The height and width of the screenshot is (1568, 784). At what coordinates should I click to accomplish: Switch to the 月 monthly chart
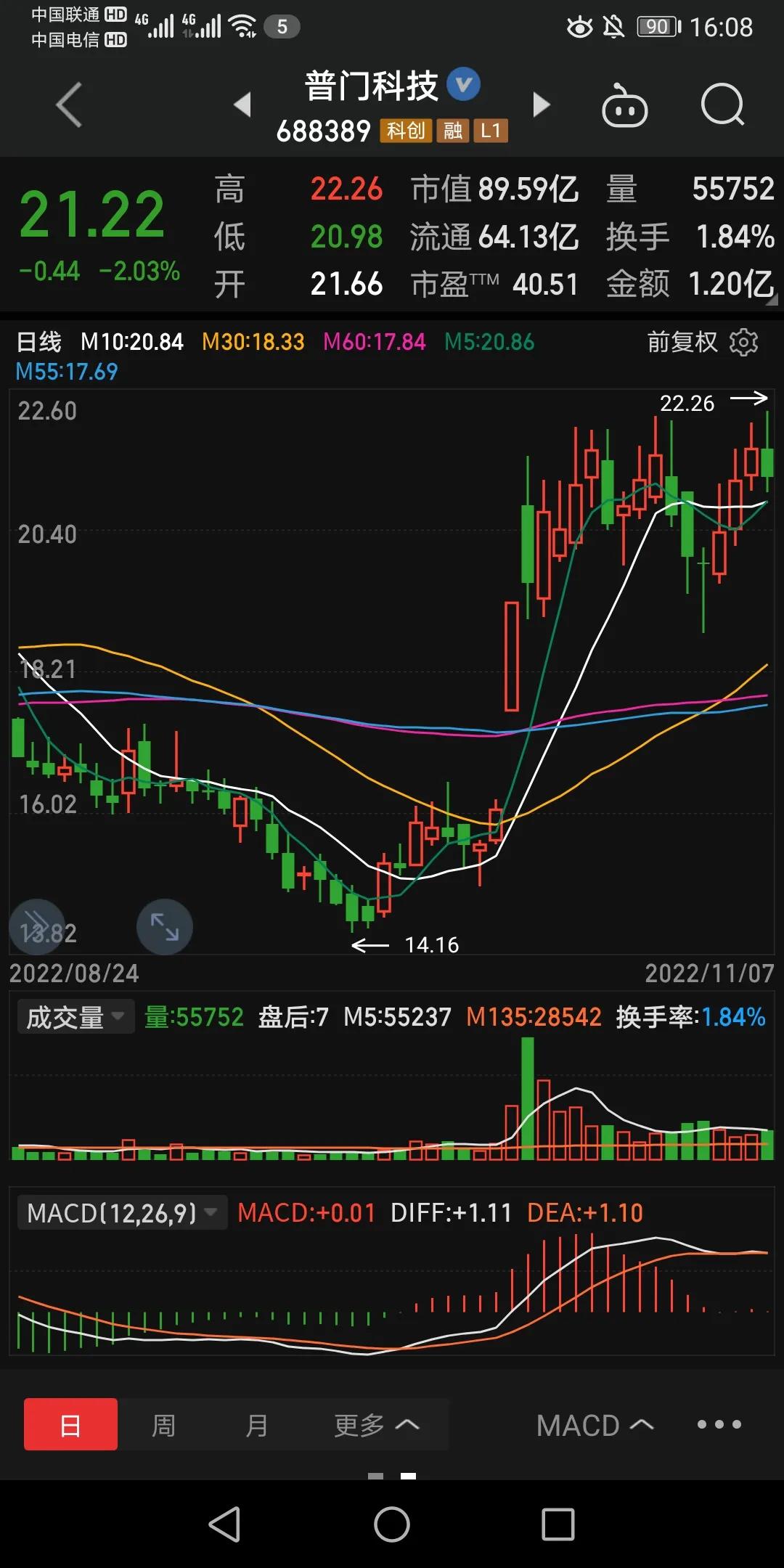256,1425
